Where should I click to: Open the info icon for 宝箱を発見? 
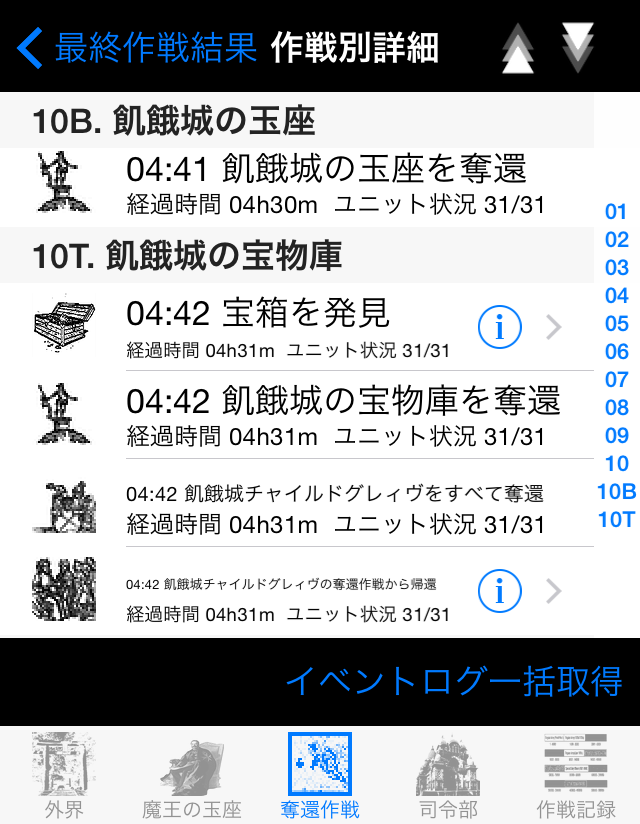(499, 326)
